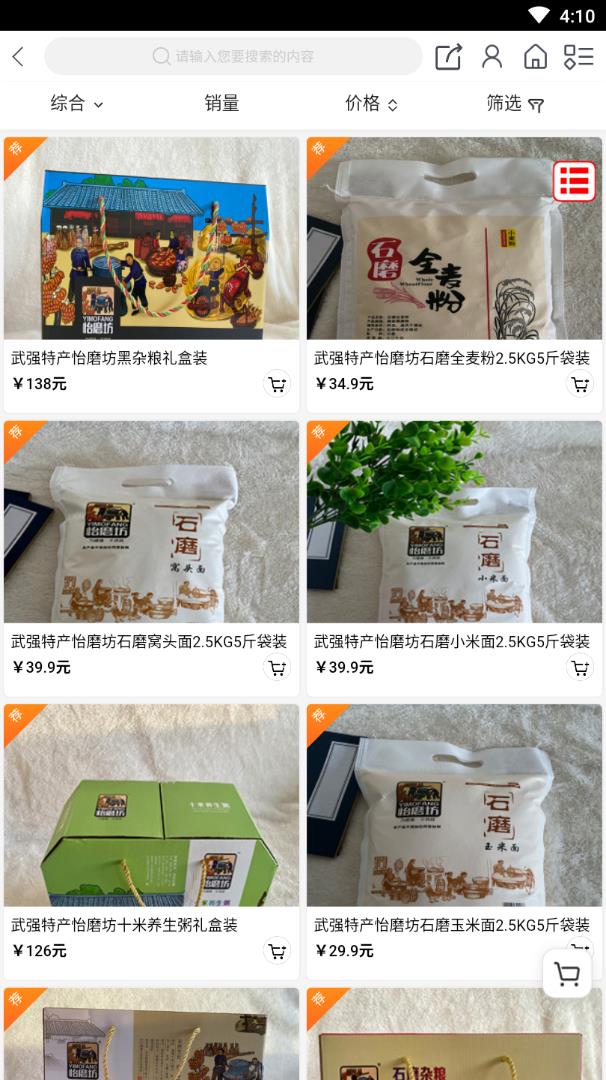The height and width of the screenshot is (1080, 606).
Task: Tap the search input field
Action: [x=234, y=57]
